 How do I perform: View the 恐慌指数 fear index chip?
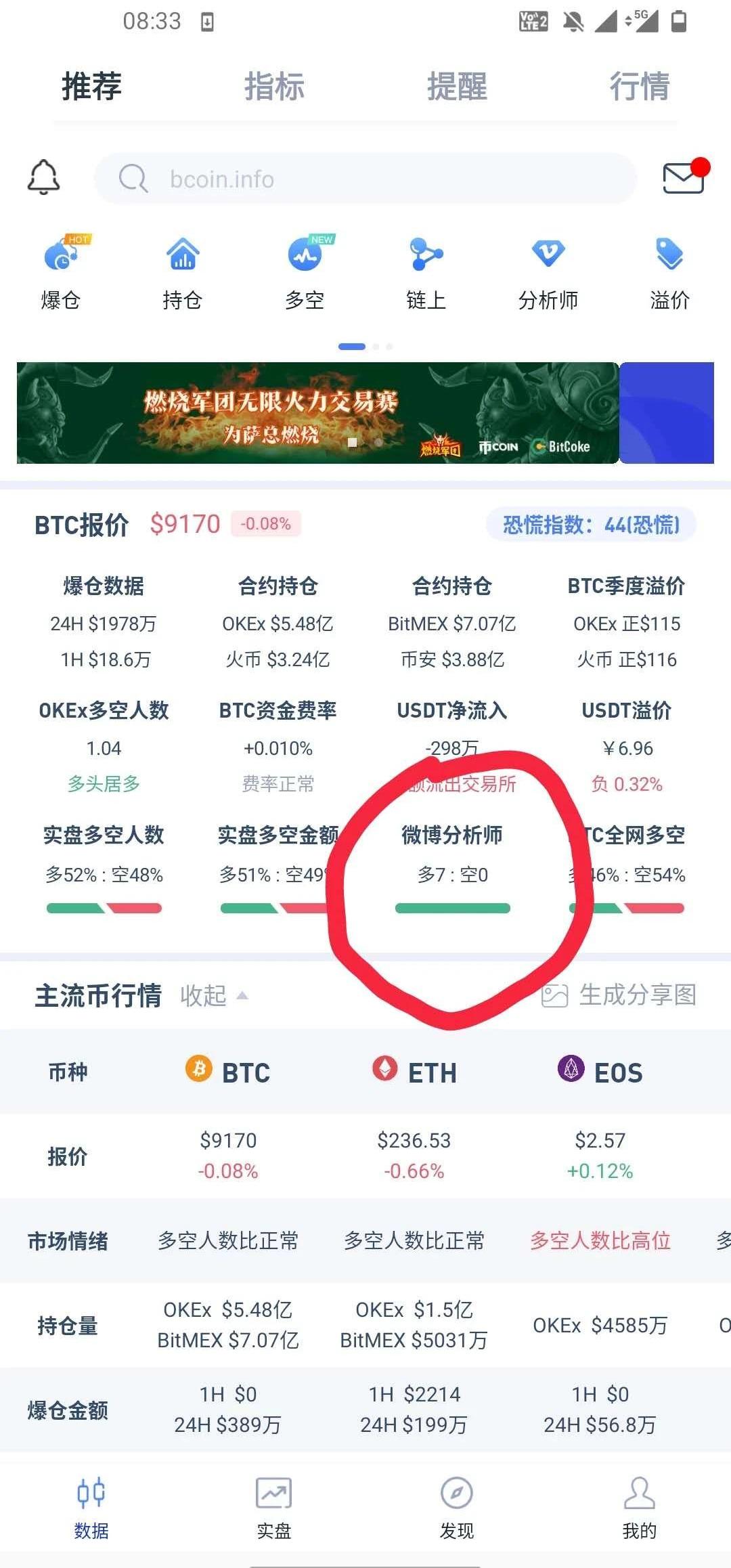[x=591, y=525]
